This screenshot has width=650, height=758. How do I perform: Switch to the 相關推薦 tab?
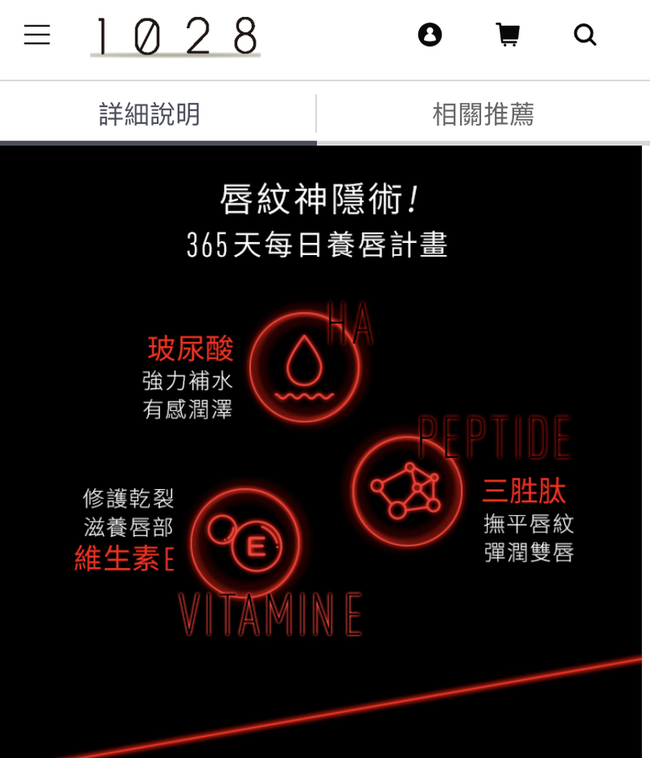pos(483,114)
